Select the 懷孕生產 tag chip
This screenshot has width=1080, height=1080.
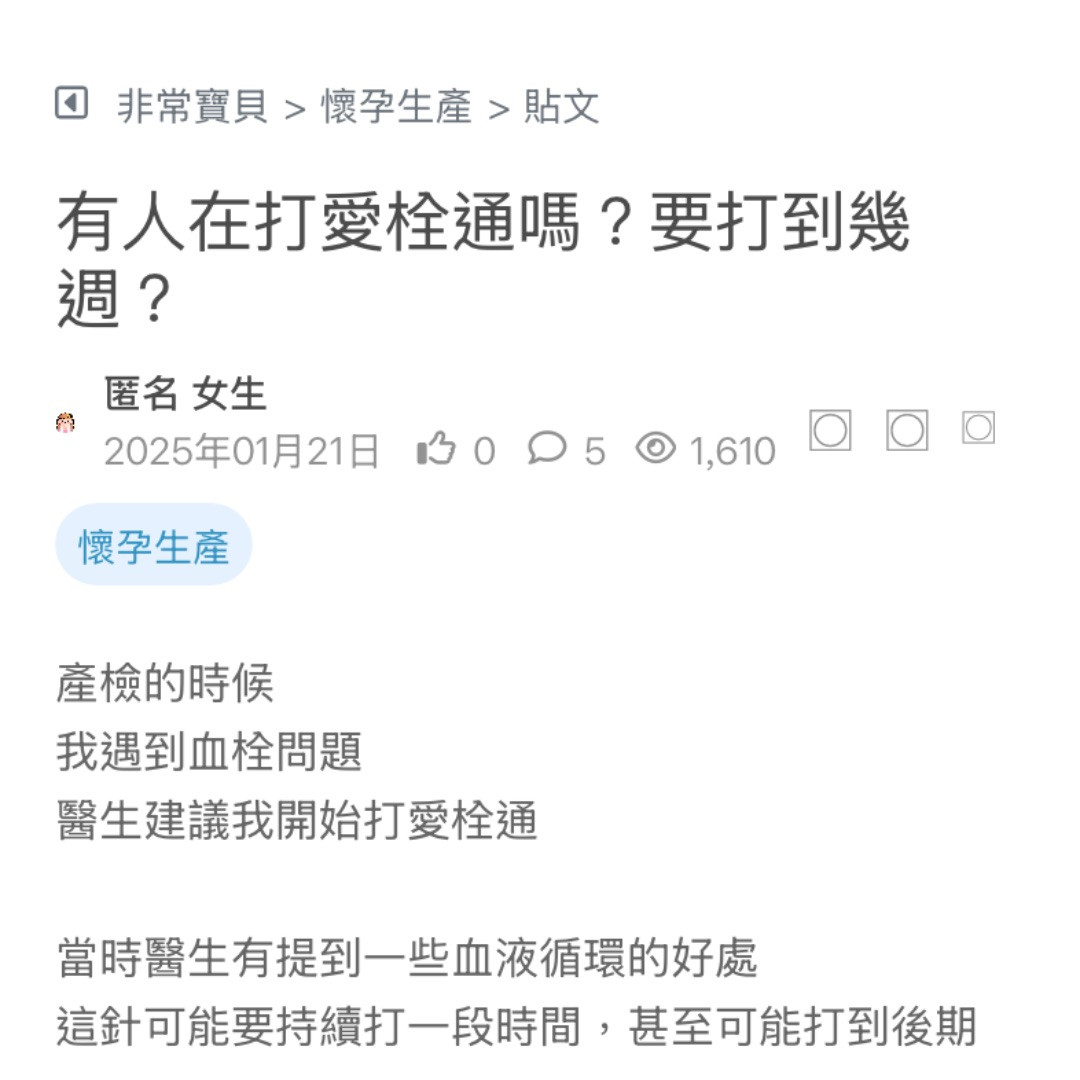[x=154, y=546]
